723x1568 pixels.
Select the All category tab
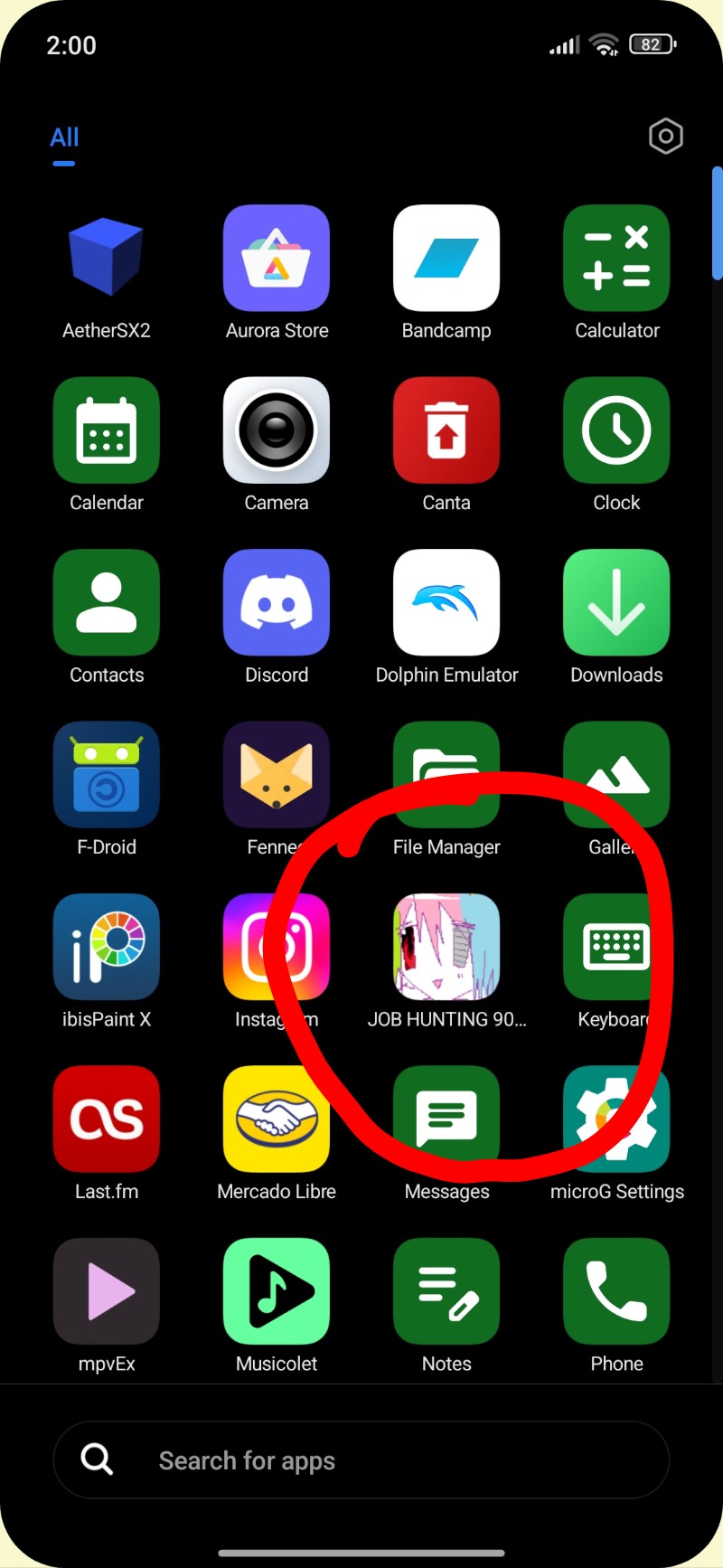tap(64, 137)
